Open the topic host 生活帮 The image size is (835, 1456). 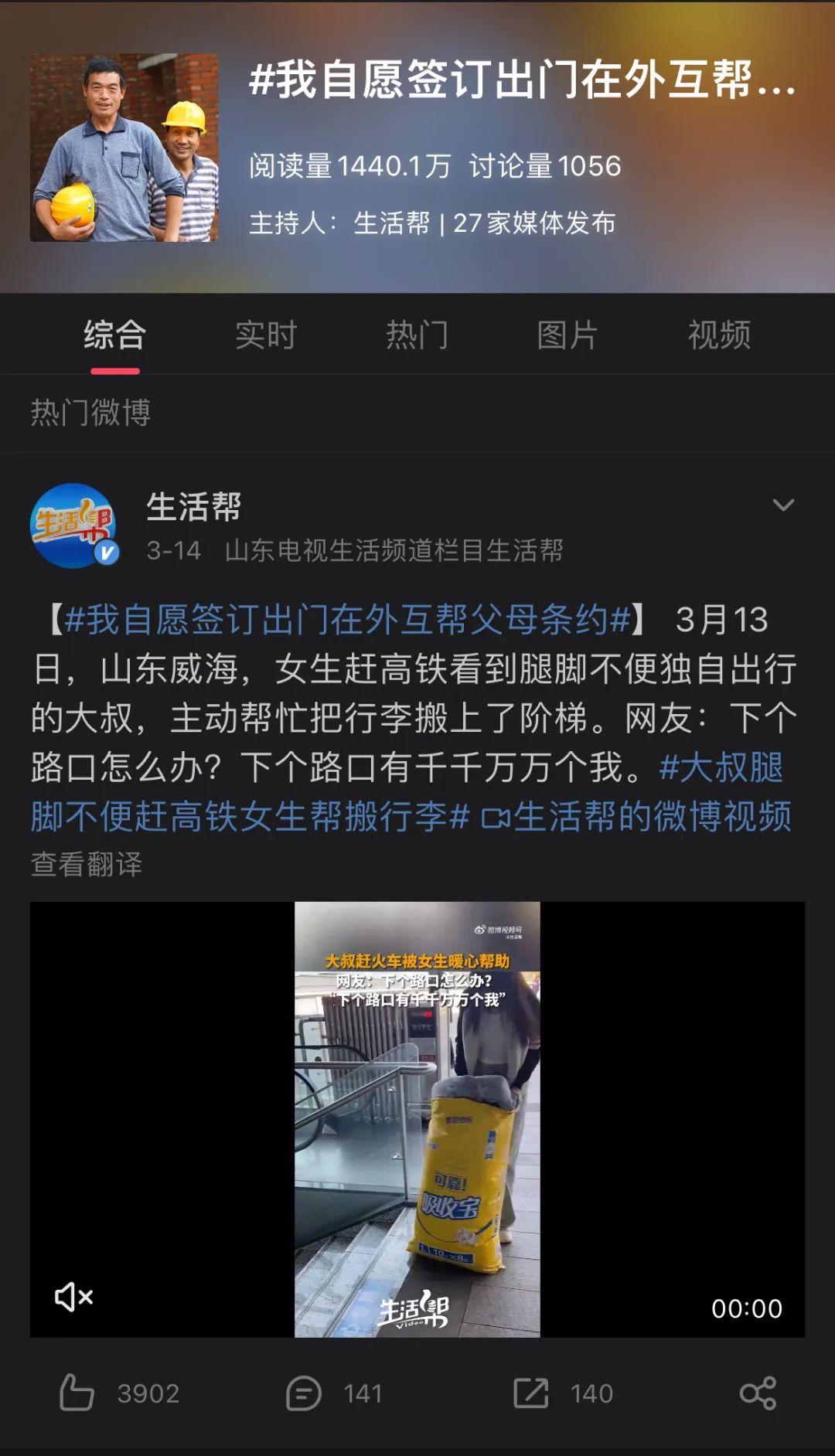(391, 223)
